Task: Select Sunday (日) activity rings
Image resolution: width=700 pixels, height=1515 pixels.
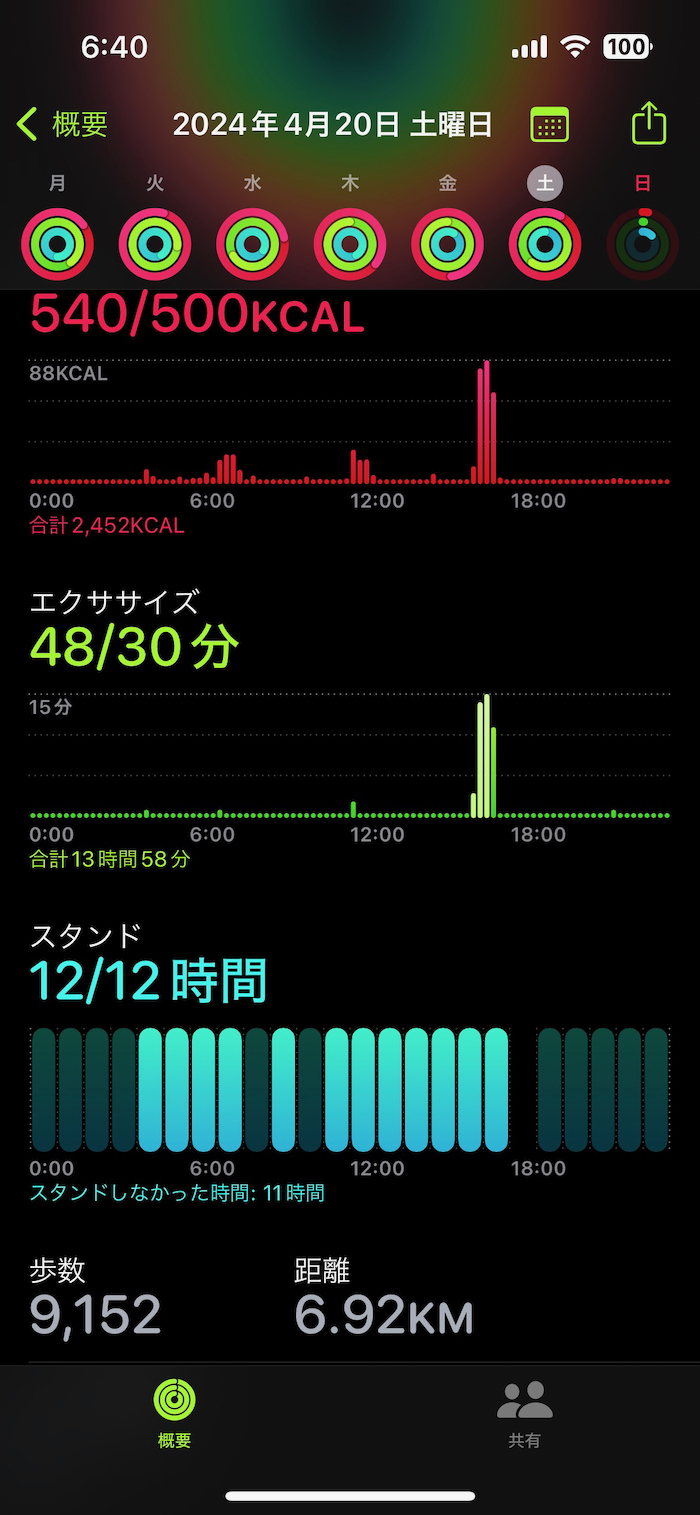Action: point(643,243)
